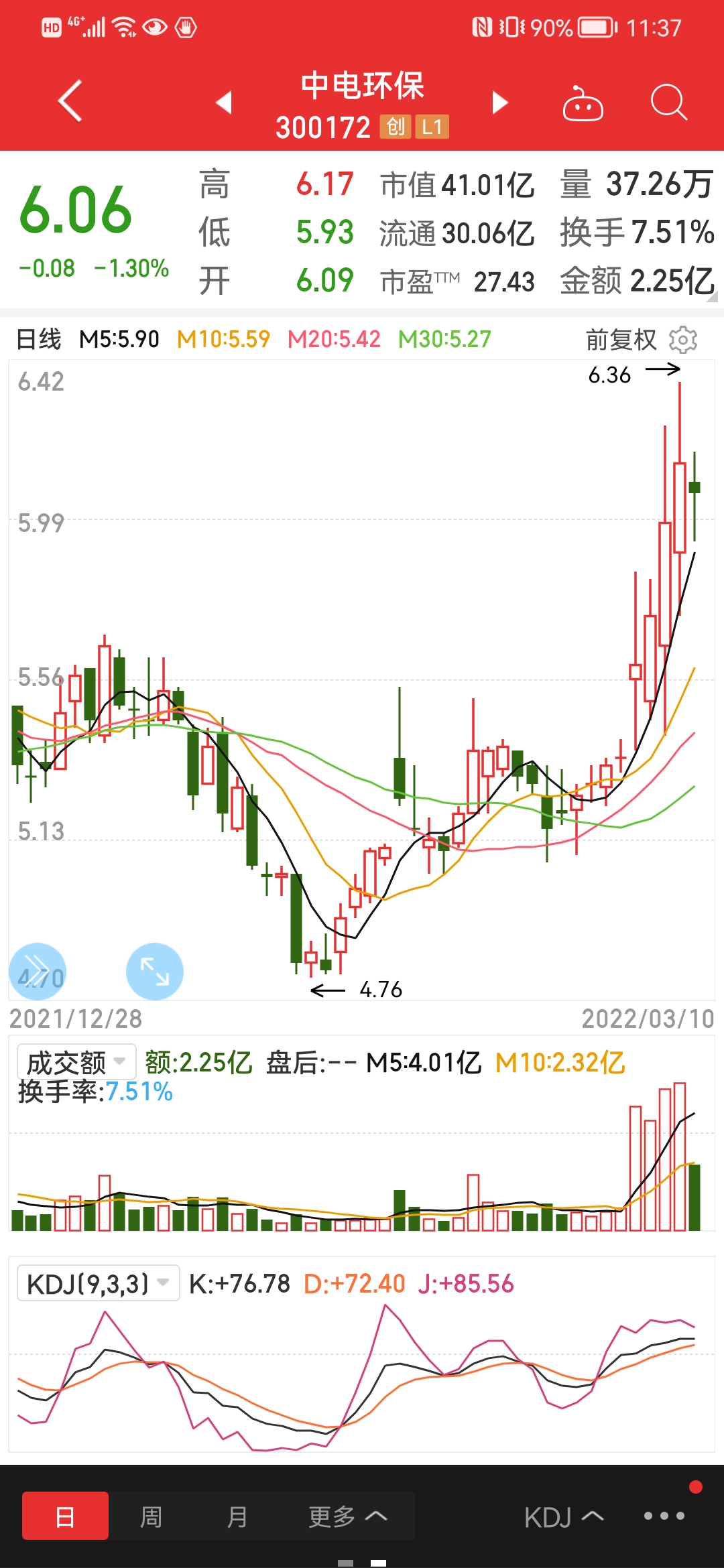The height and width of the screenshot is (1568, 724).
Task: Select the 日 daily chart tab
Action: pyautogui.click(x=65, y=1516)
